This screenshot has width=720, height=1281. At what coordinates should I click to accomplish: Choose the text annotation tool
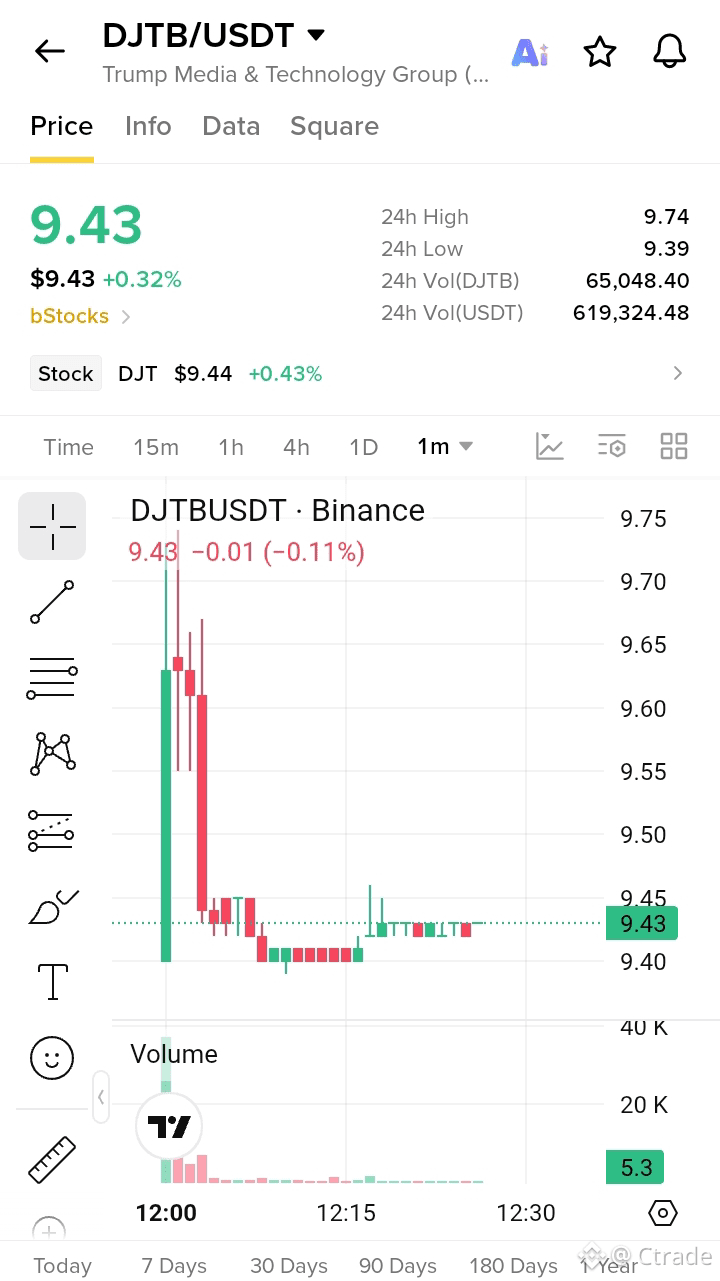[x=52, y=982]
